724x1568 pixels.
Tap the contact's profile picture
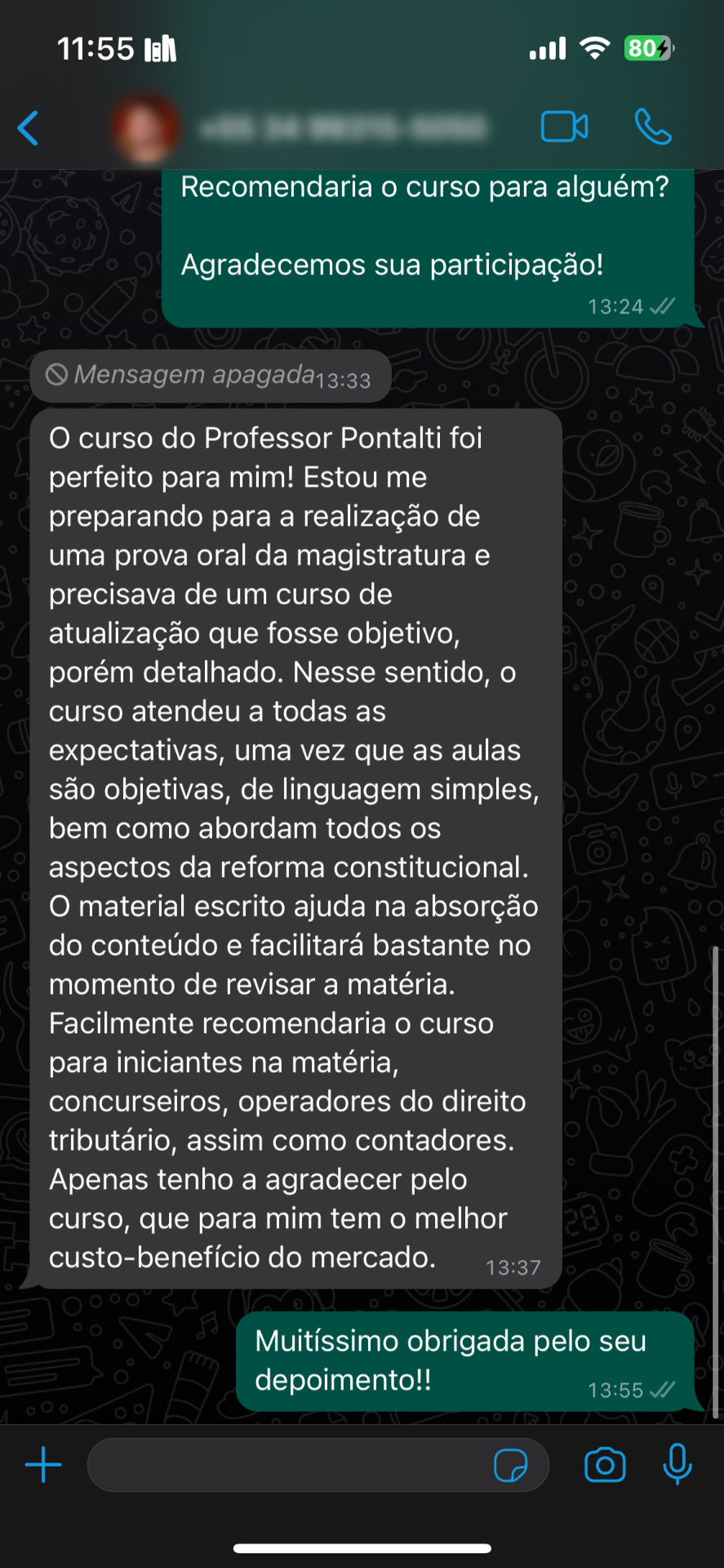(143, 127)
